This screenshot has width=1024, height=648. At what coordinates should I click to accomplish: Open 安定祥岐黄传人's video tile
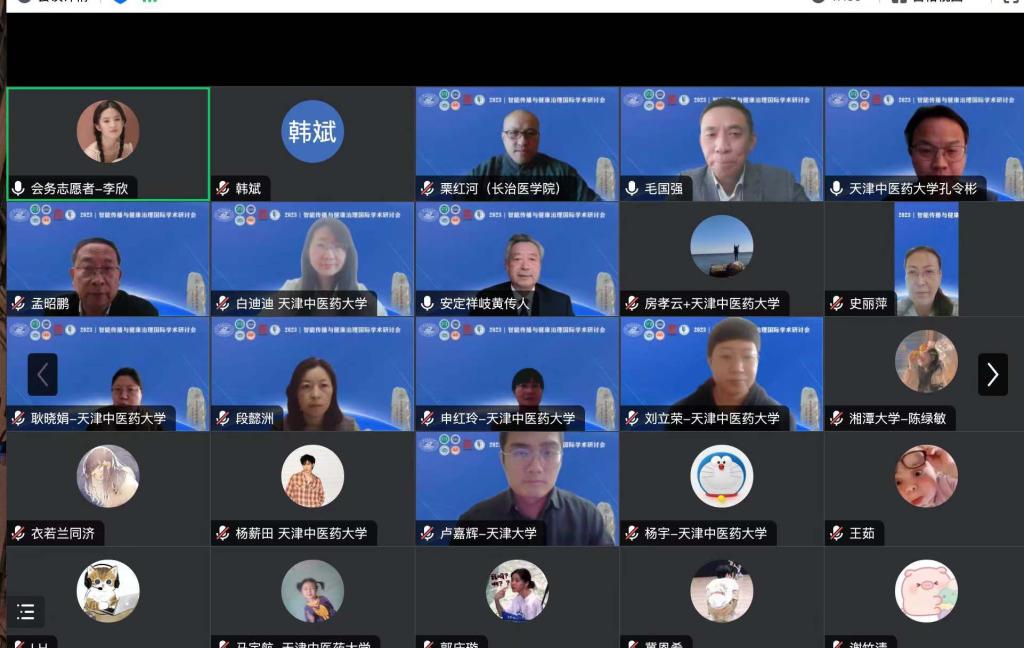pos(517,259)
